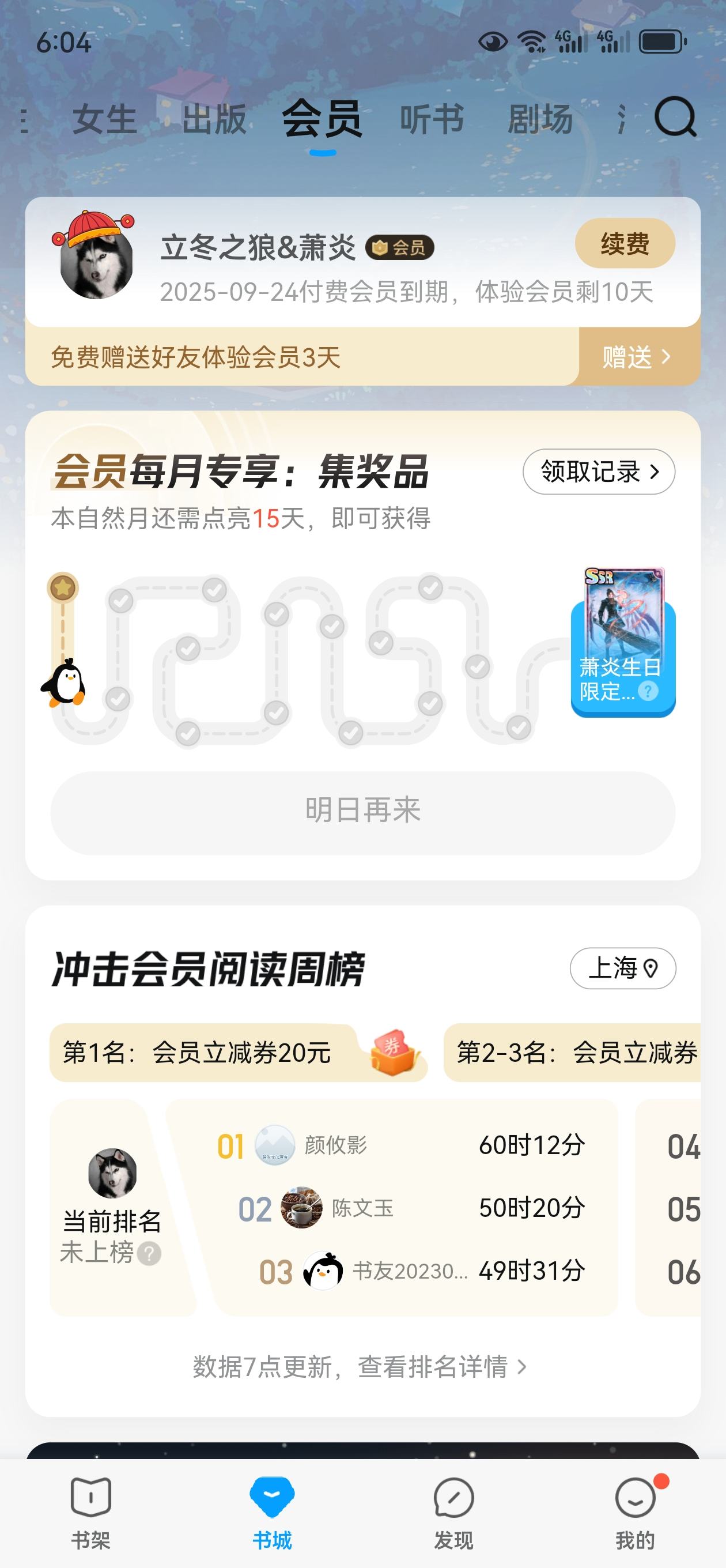This screenshot has width=726, height=1568.
Task: Tap the 续费 renew button
Action: pyautogui.click(x=625, y=243)
